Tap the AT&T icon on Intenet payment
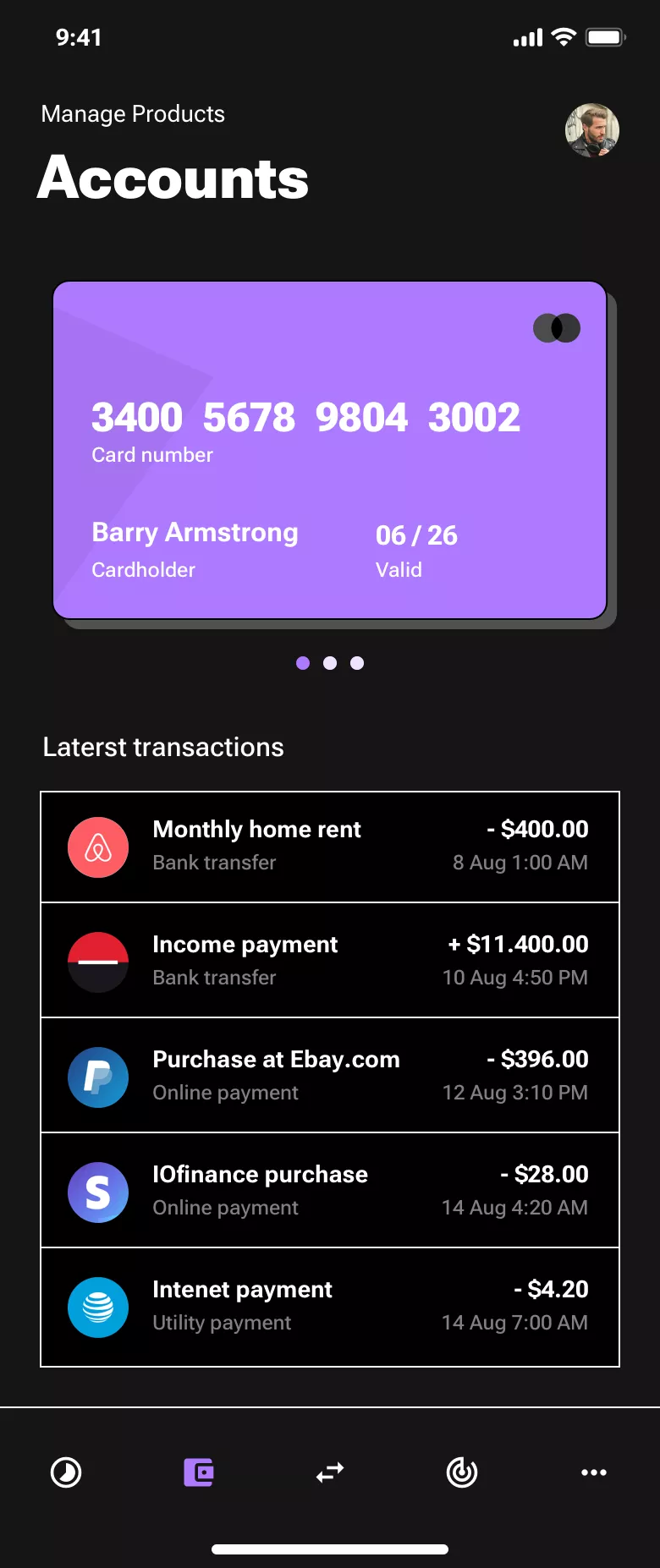 (97, 1307)
